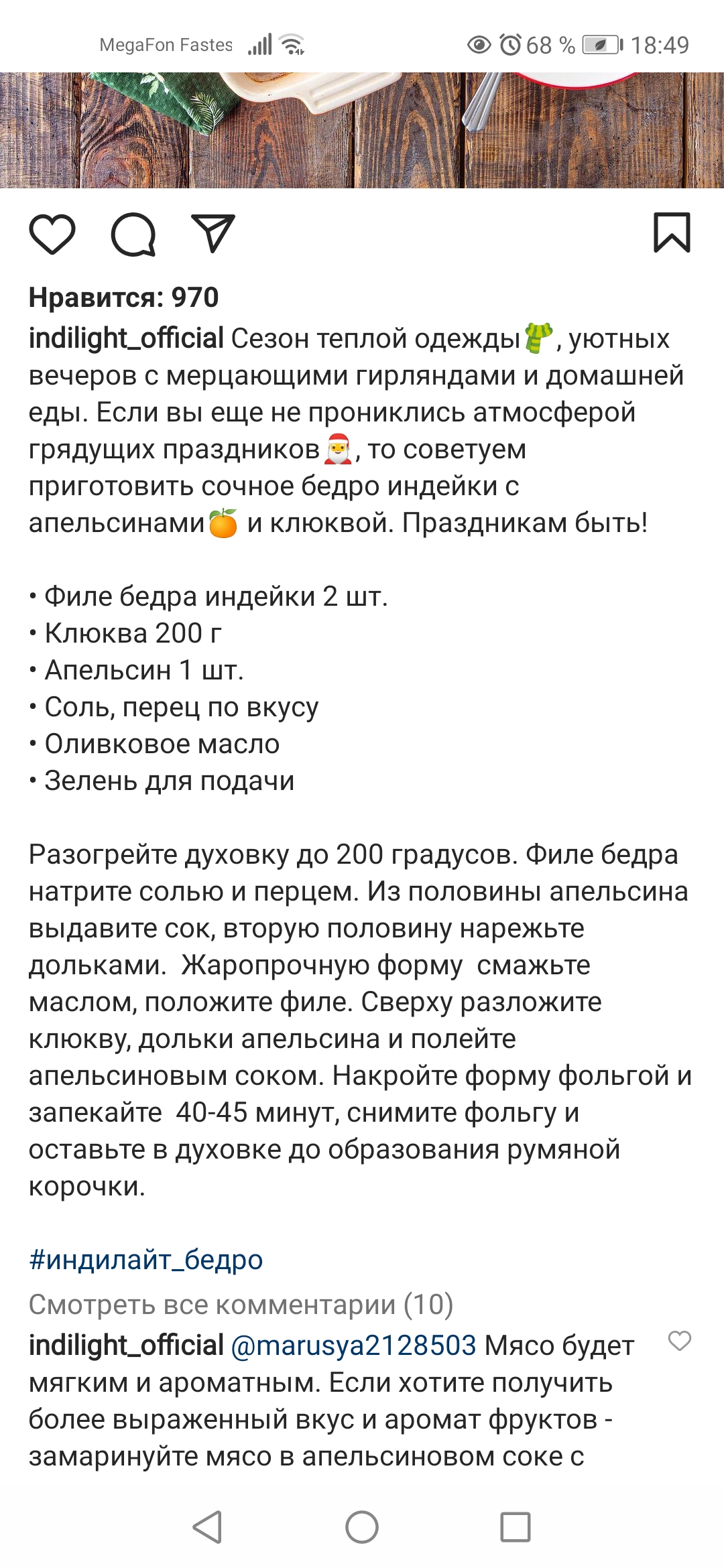
Task: Open @marusya2128503 mention profile
Action: [353, 1346]
